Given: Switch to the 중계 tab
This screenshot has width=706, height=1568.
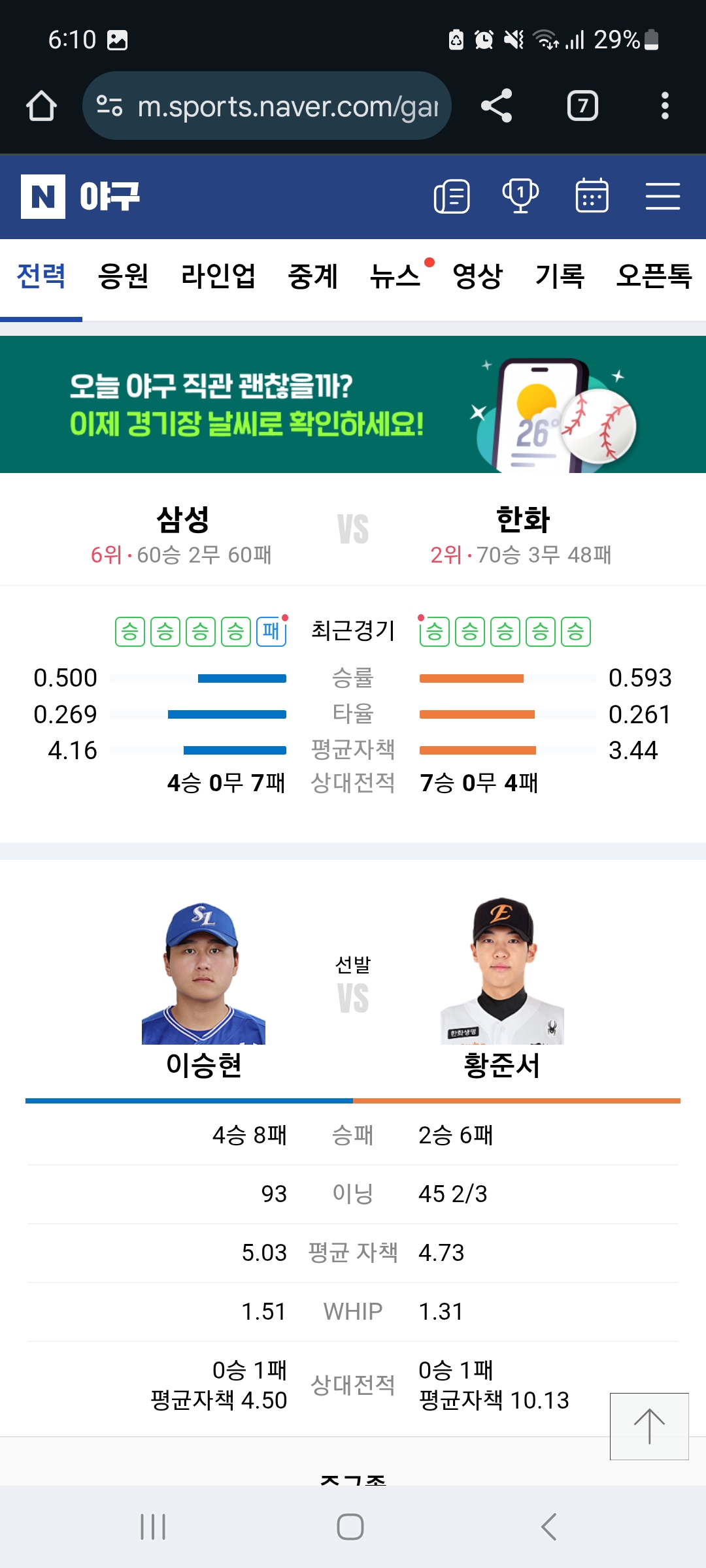Looking at the screenshot, I should (x=313, y=276).
